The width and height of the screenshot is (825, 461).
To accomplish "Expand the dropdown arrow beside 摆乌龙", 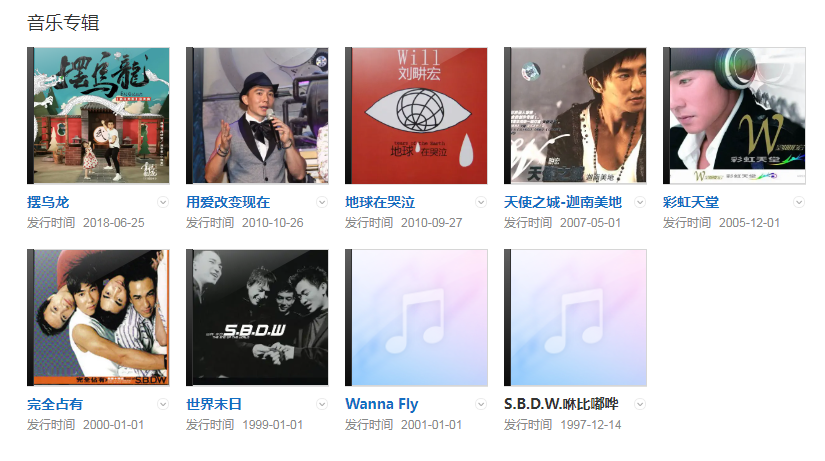I will pyautogui.click(x=163, y=202).
